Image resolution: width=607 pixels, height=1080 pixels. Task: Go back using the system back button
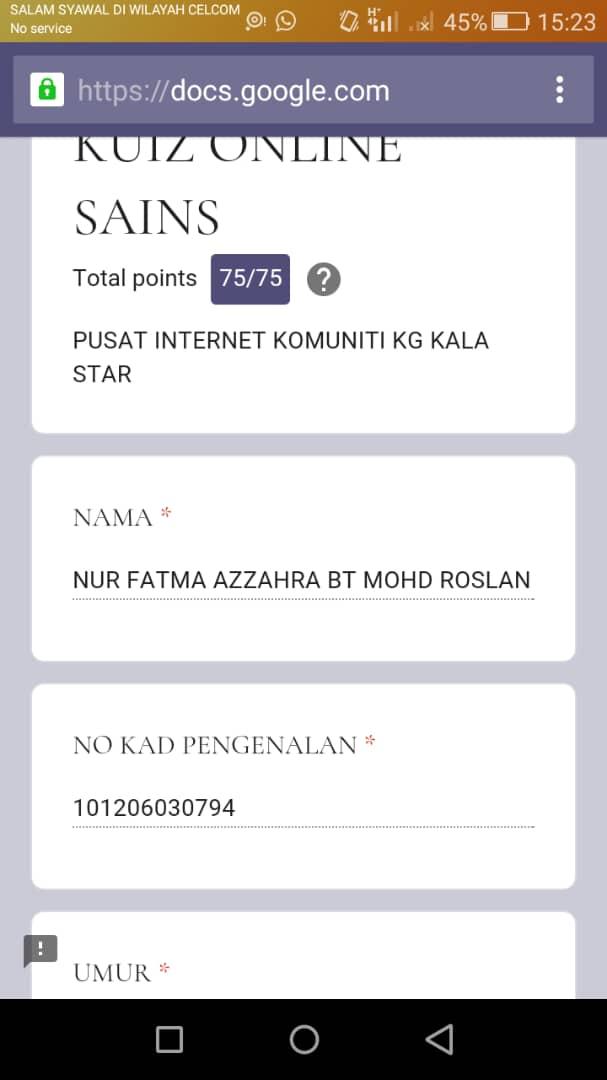point(438,1039)
